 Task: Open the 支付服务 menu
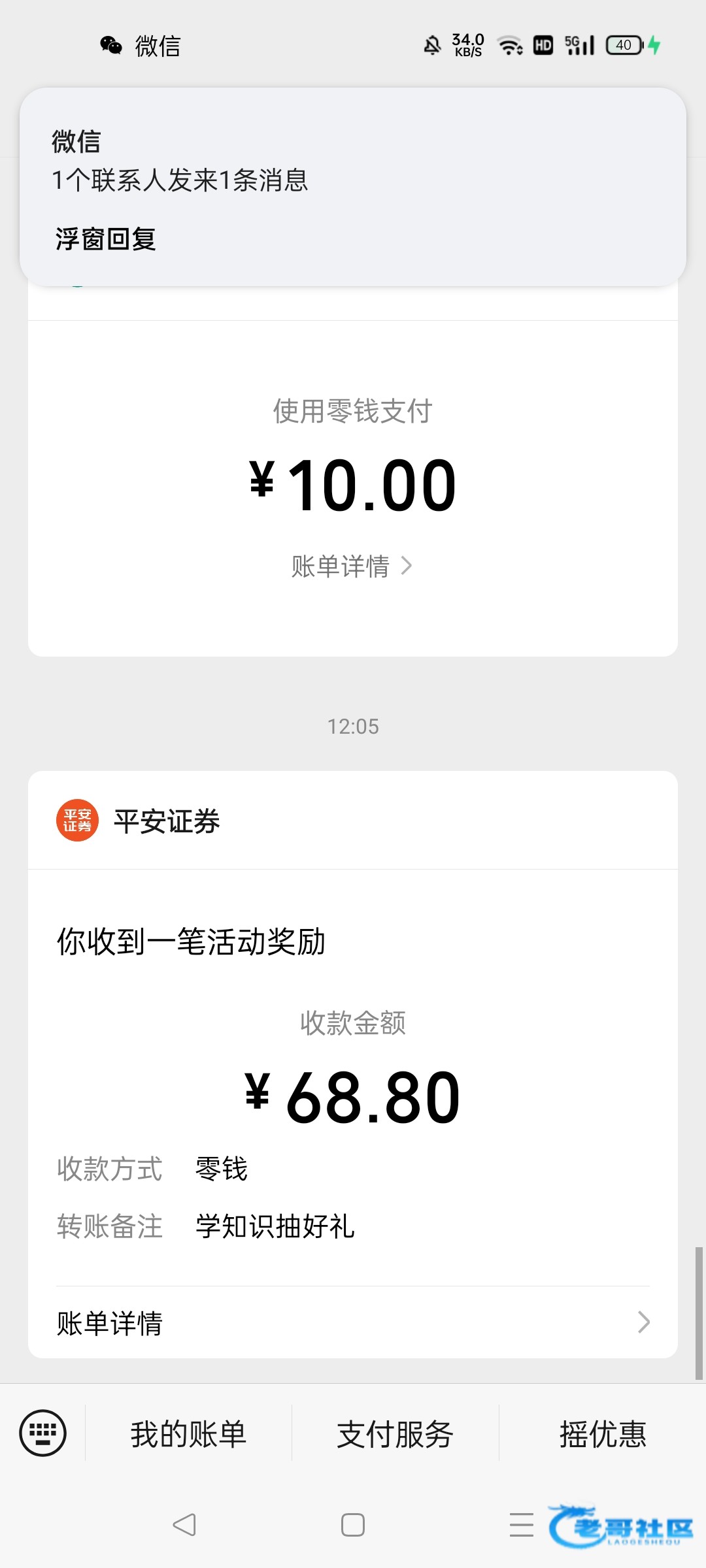395,1434
